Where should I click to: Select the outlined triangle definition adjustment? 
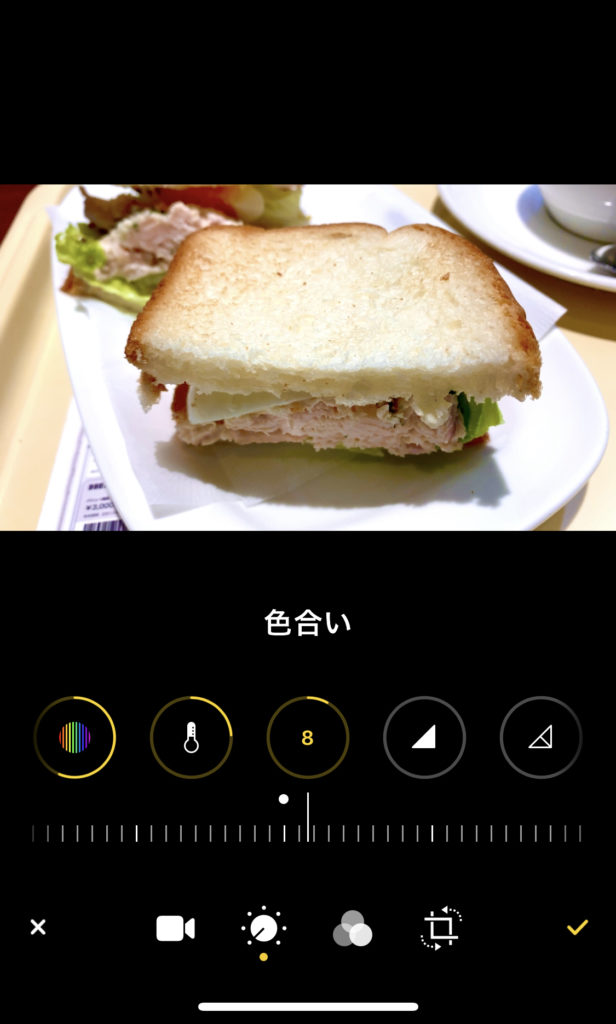pyautogui.click(x=541, y=737)
